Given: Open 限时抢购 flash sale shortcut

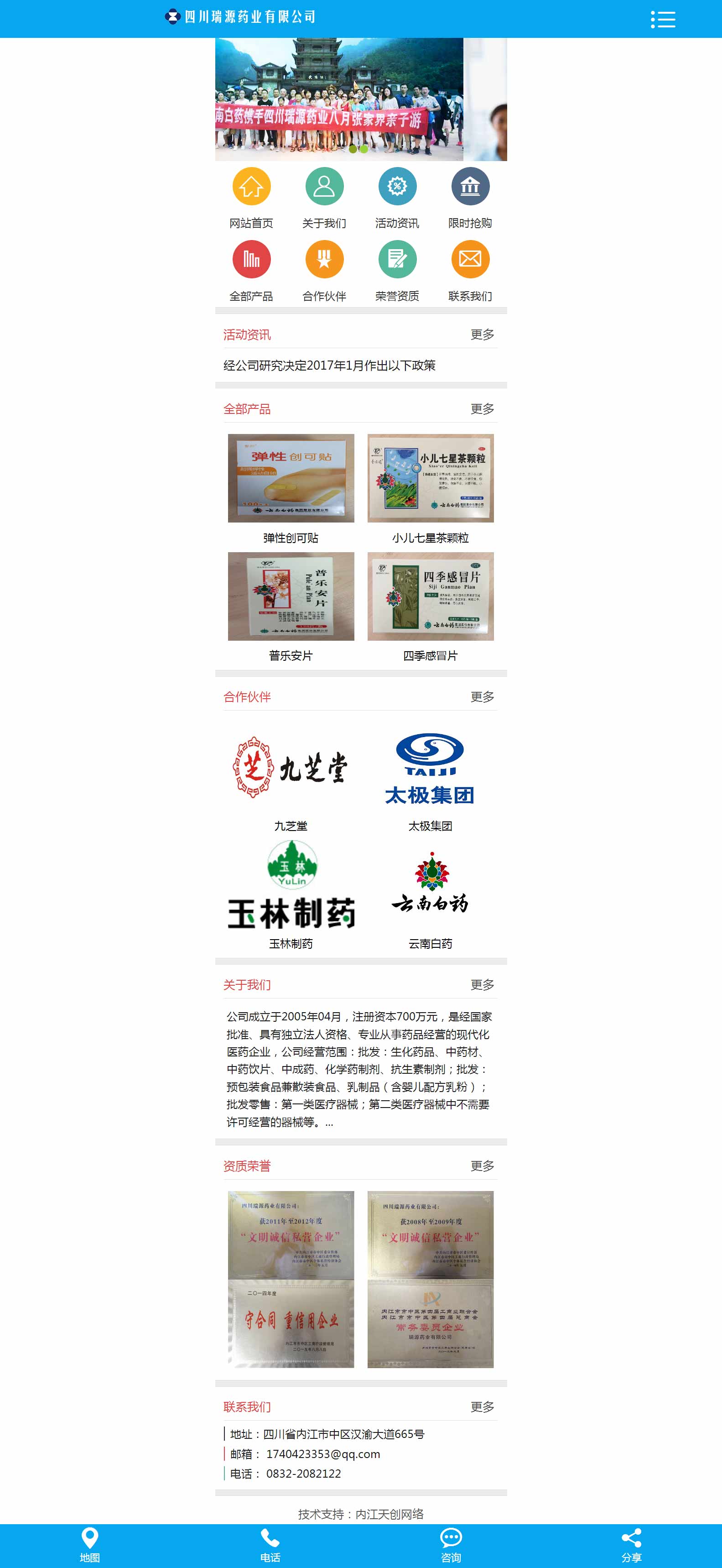Looking at the screenshot, I should [x=470, y=187].
